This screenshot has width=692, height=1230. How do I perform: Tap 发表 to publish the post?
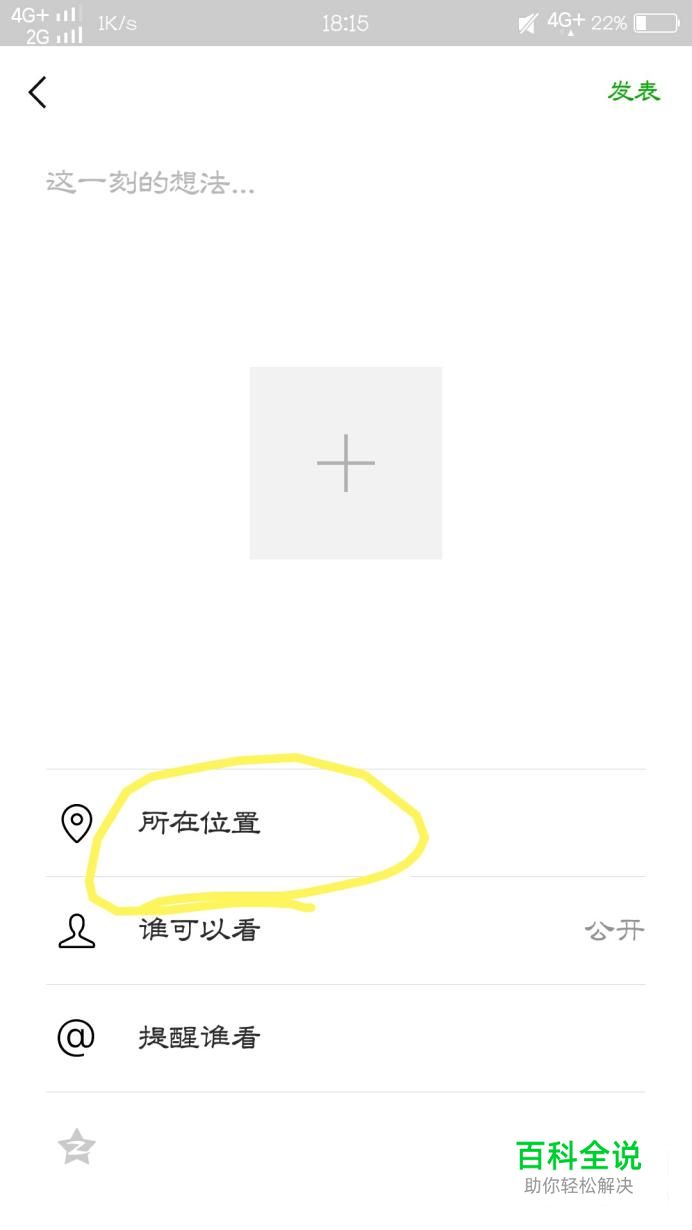coord(634,91)
